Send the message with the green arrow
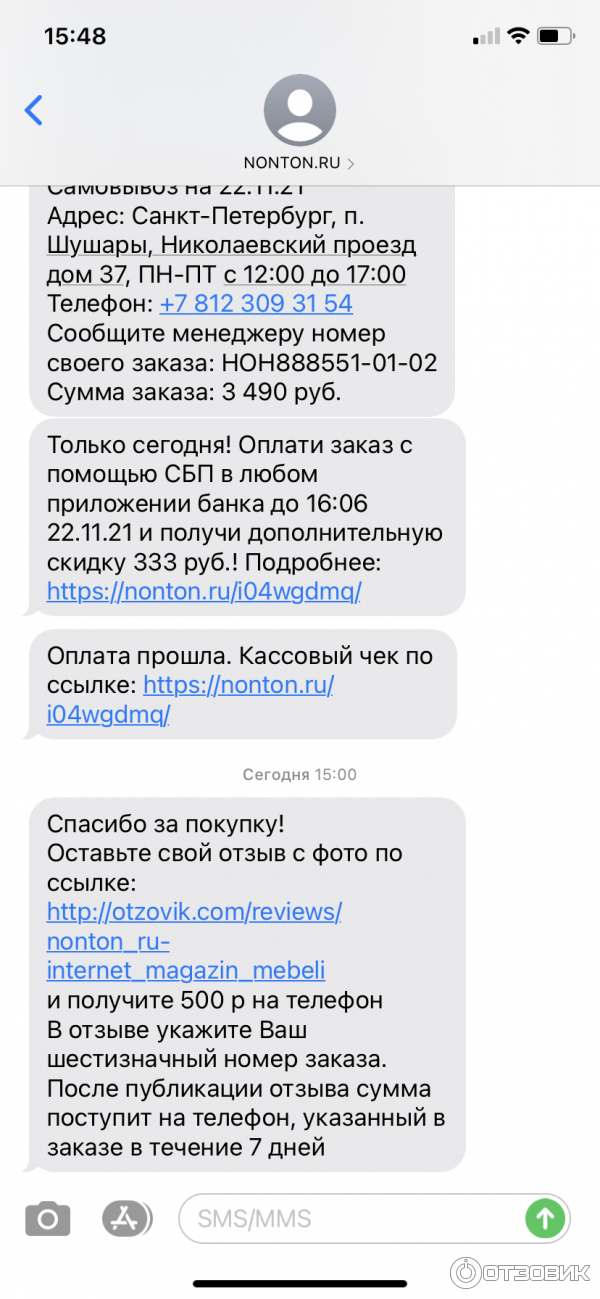600x1299 pixels. (545, 1218)
